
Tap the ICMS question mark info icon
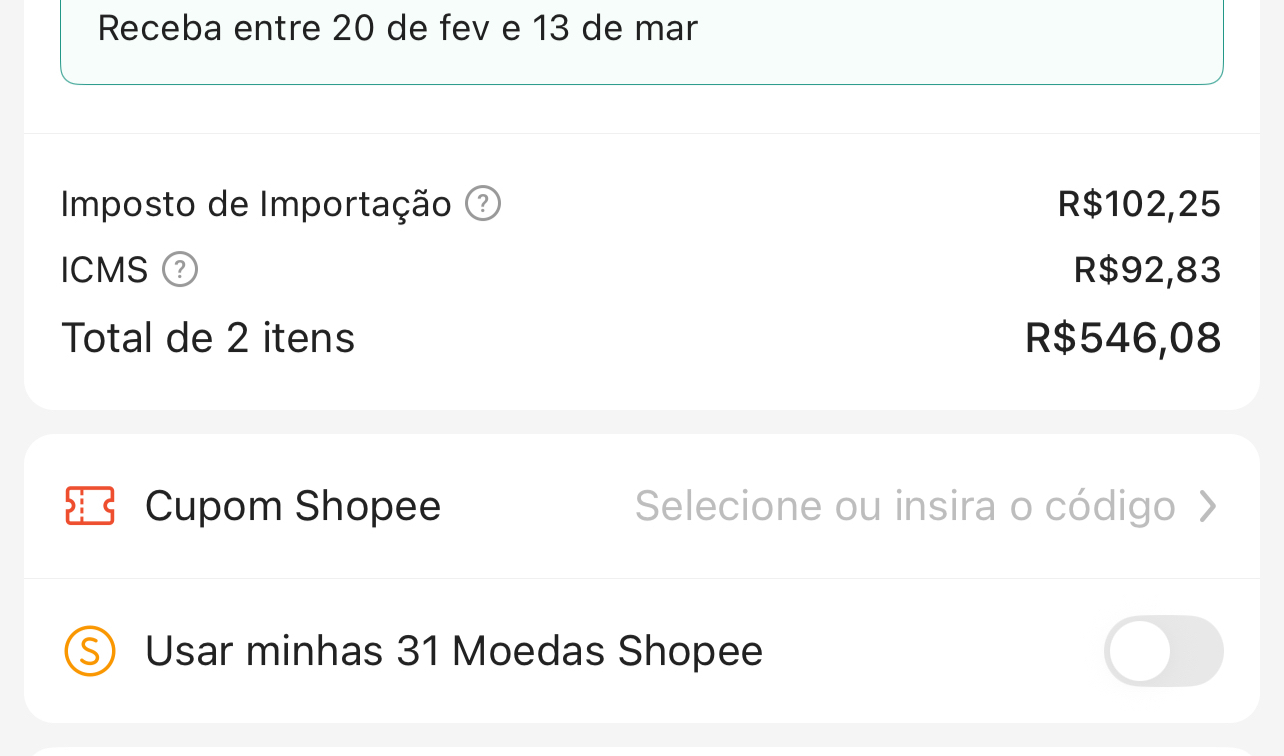pyautogui.click(x=180, y=270)
